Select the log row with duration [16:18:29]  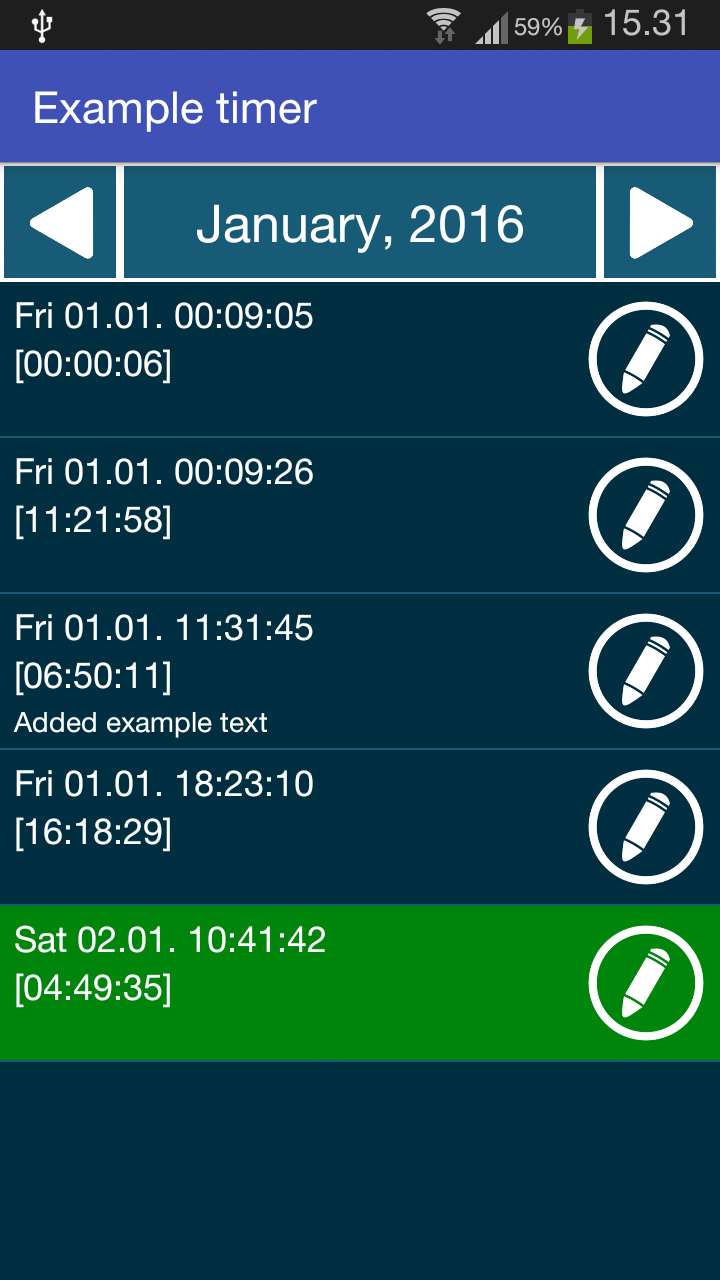pyautogui.click(x=360, y=828)
